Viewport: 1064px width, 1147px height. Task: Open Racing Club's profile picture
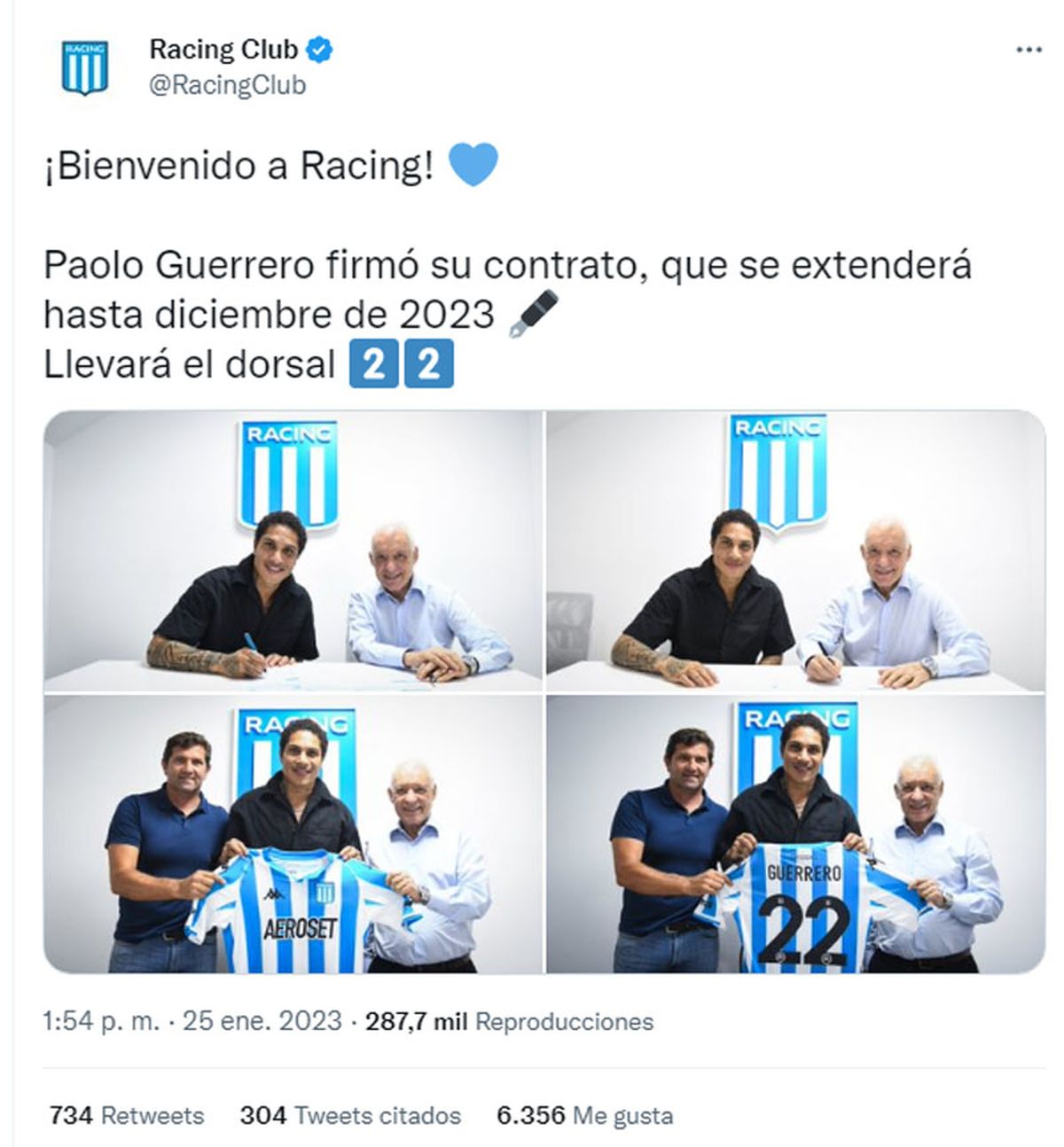pyautogui.click(x=85, y=67)
